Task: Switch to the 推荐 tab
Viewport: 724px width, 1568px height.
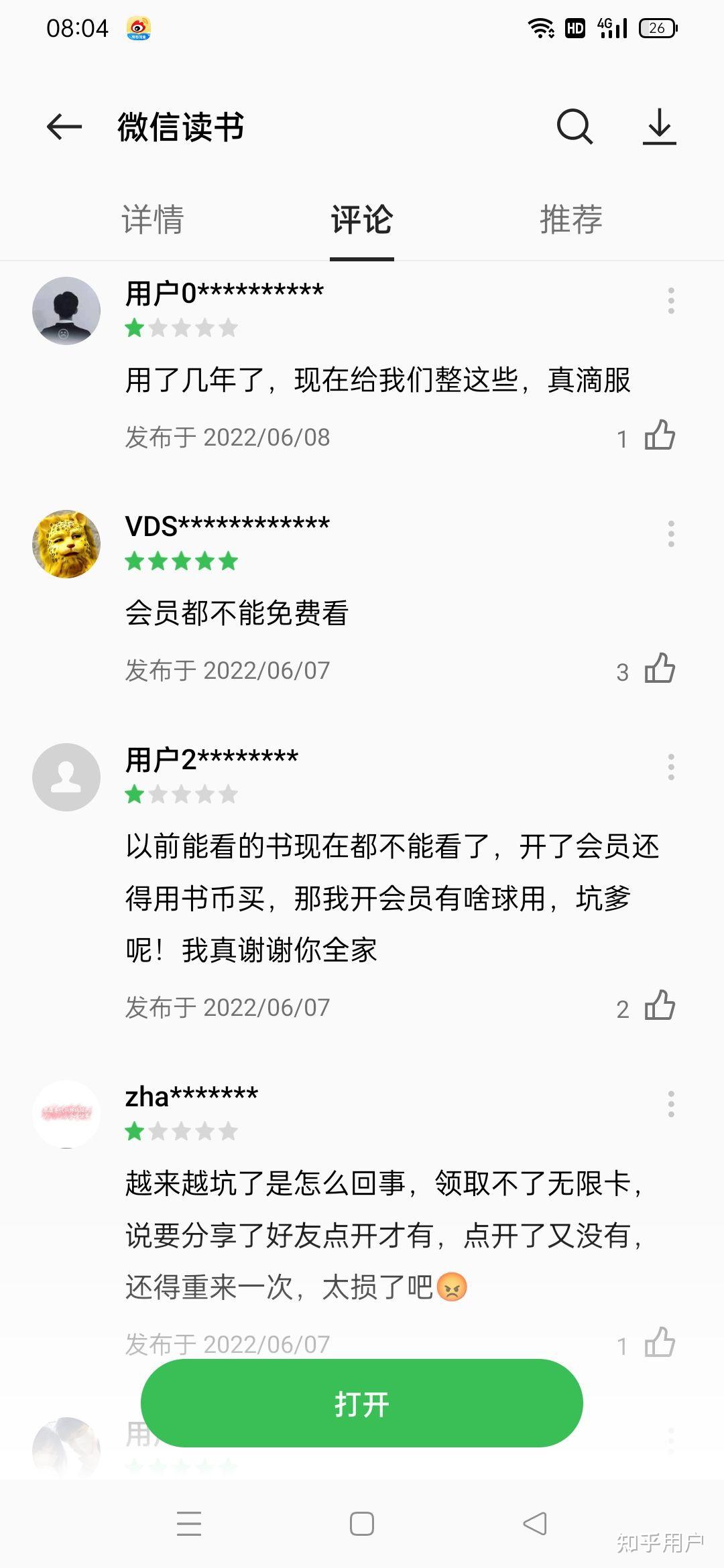Action: [x=571, y=220]
